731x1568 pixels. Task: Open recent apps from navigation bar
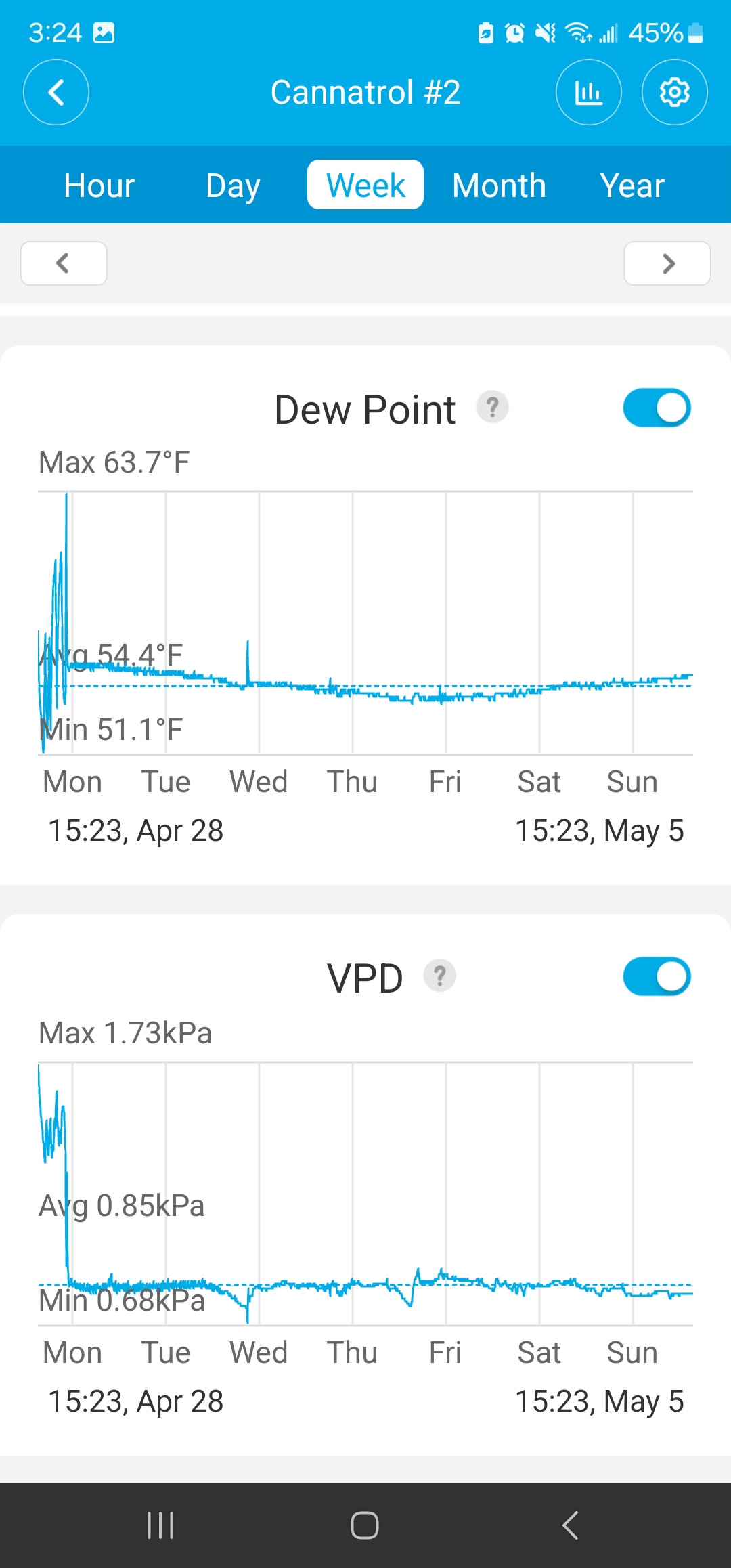point(160,1525)
